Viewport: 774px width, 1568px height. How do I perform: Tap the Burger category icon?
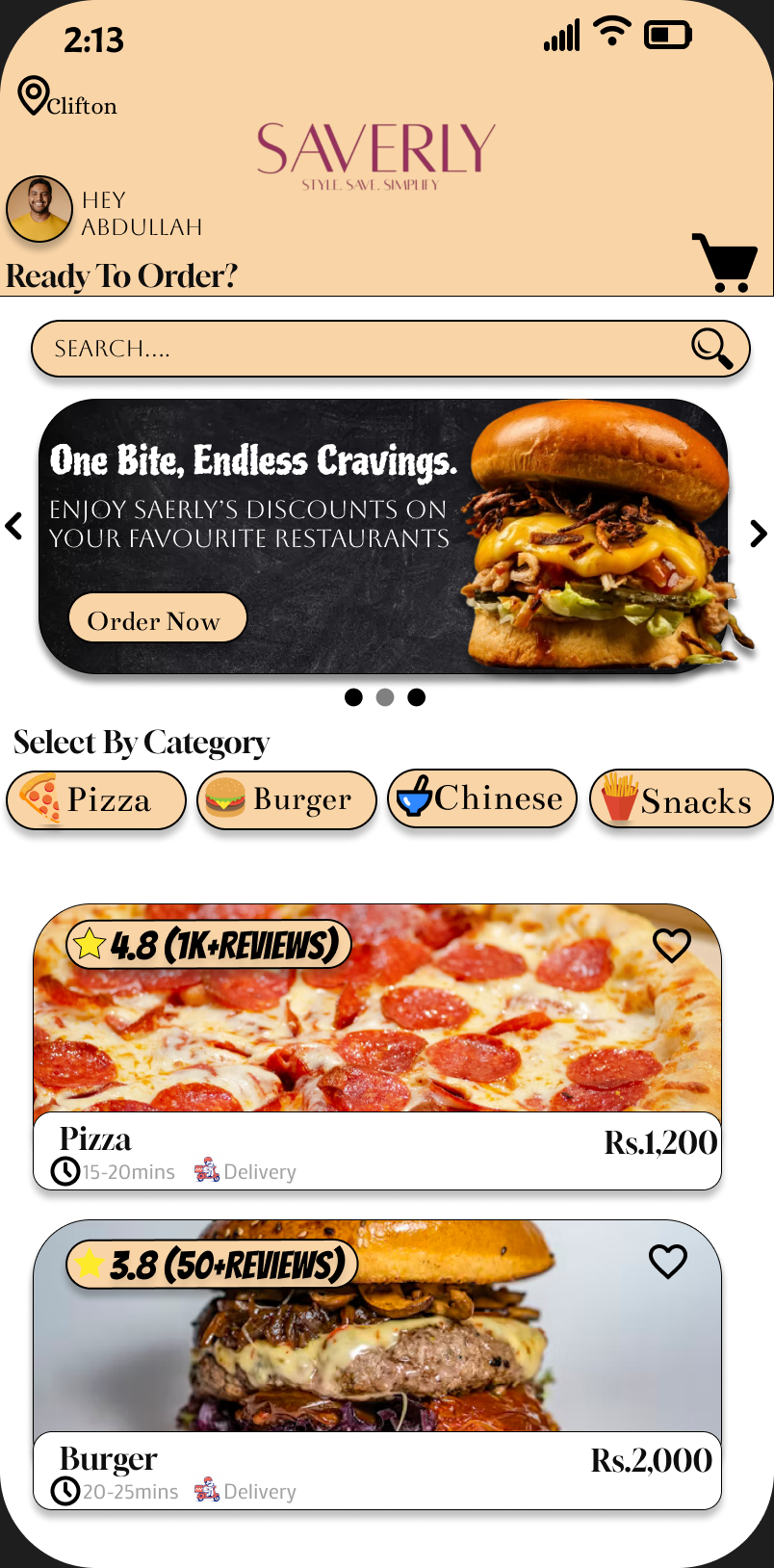(x=224, y=798)
